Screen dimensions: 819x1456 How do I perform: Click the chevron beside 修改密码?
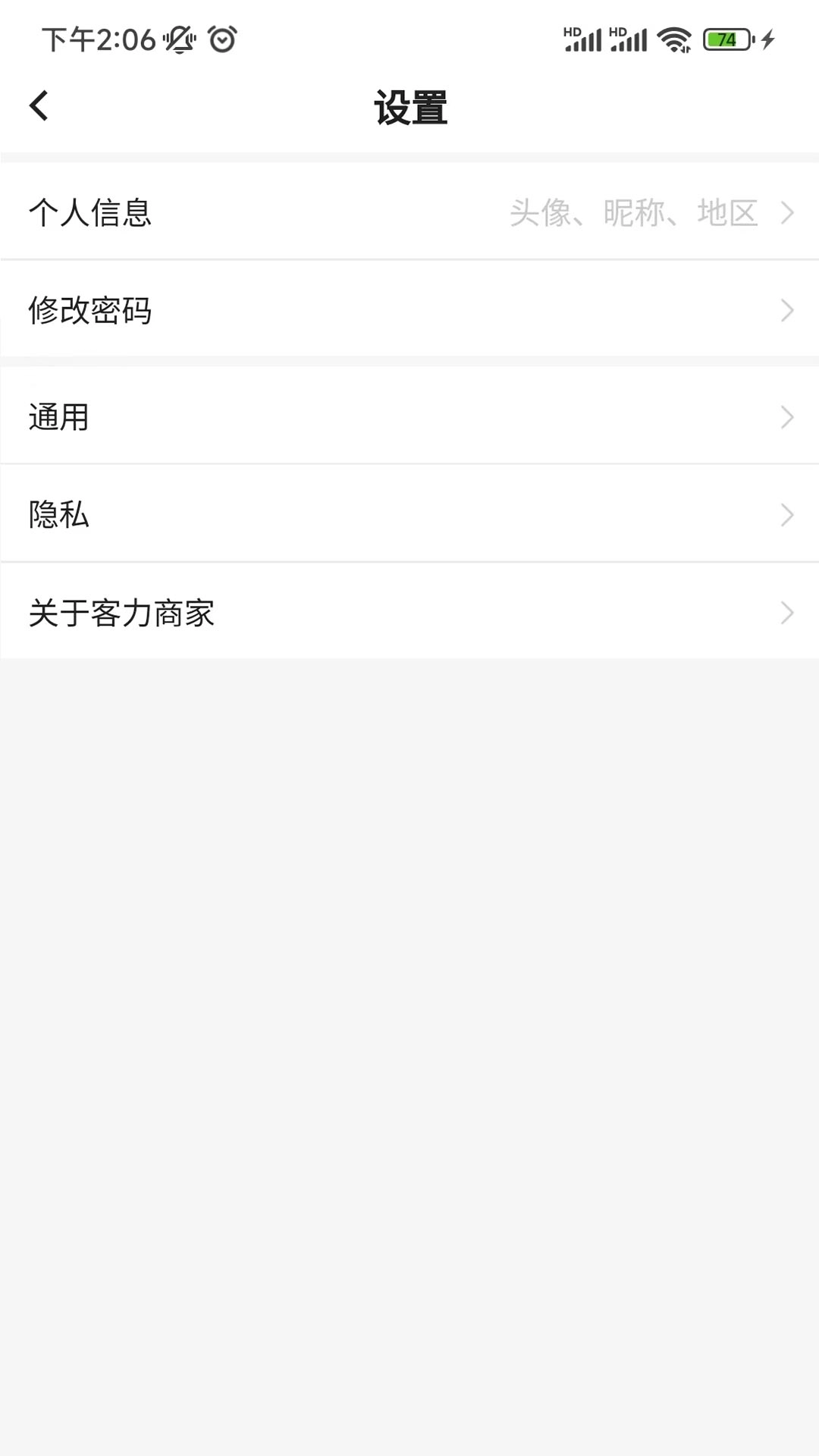coord(786,311)
